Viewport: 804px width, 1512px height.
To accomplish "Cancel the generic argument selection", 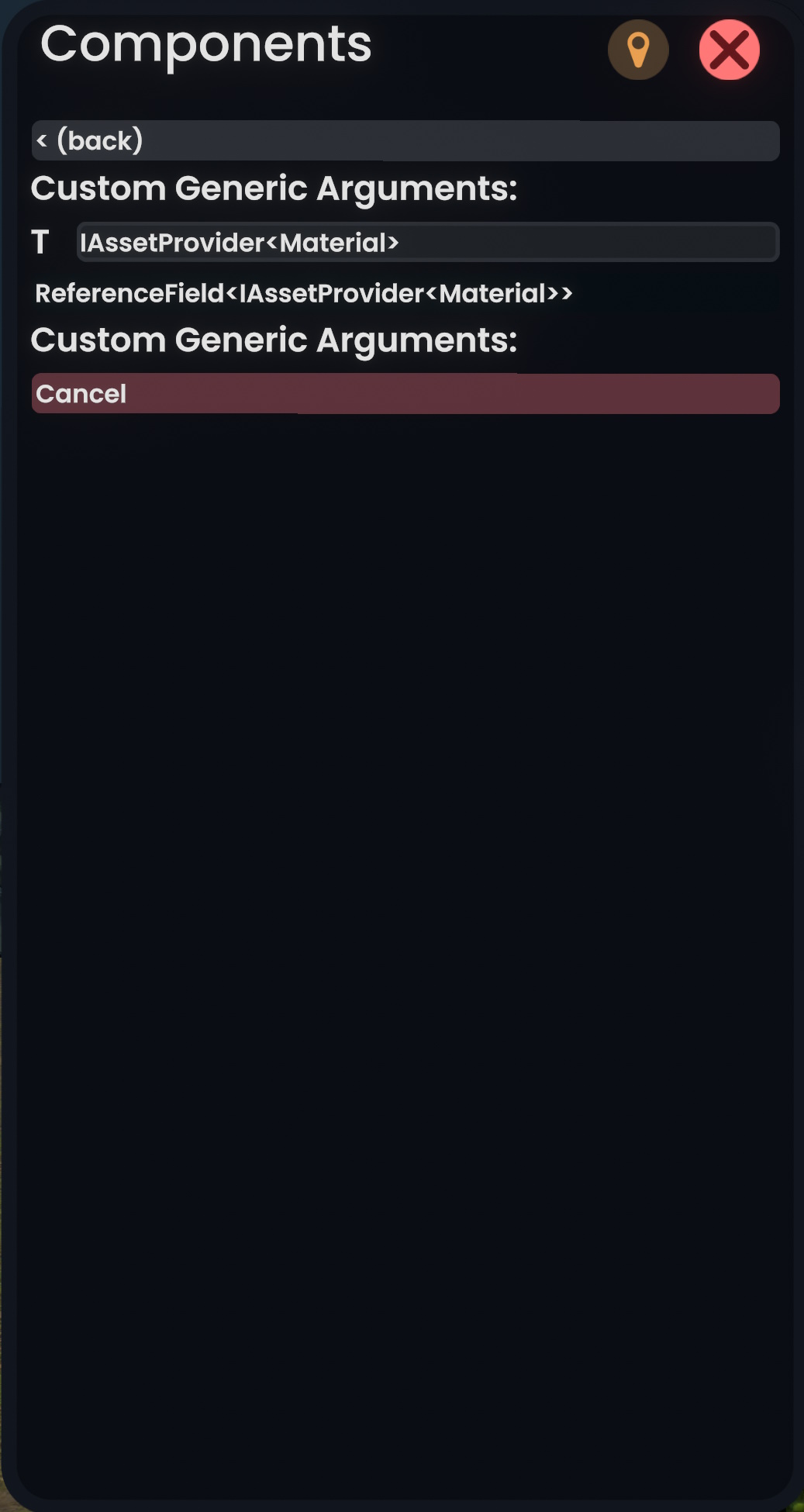I will 405,394.
